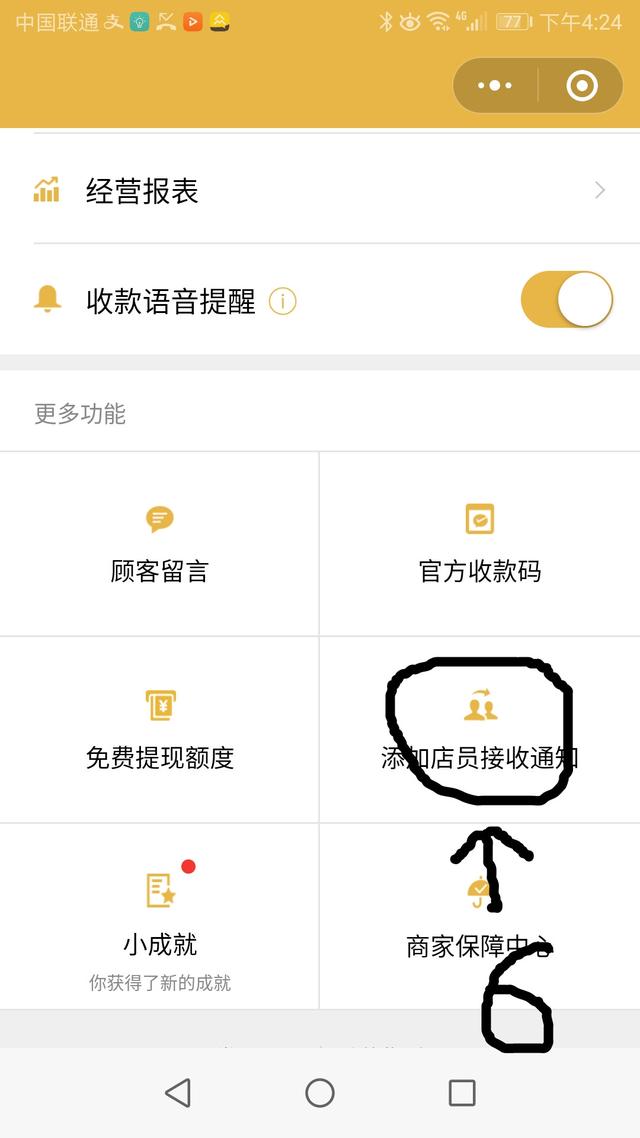Open 免费提现额度 free withdrawal quota
This screenshot has width=640, height=1138.
tap(160, 730)
